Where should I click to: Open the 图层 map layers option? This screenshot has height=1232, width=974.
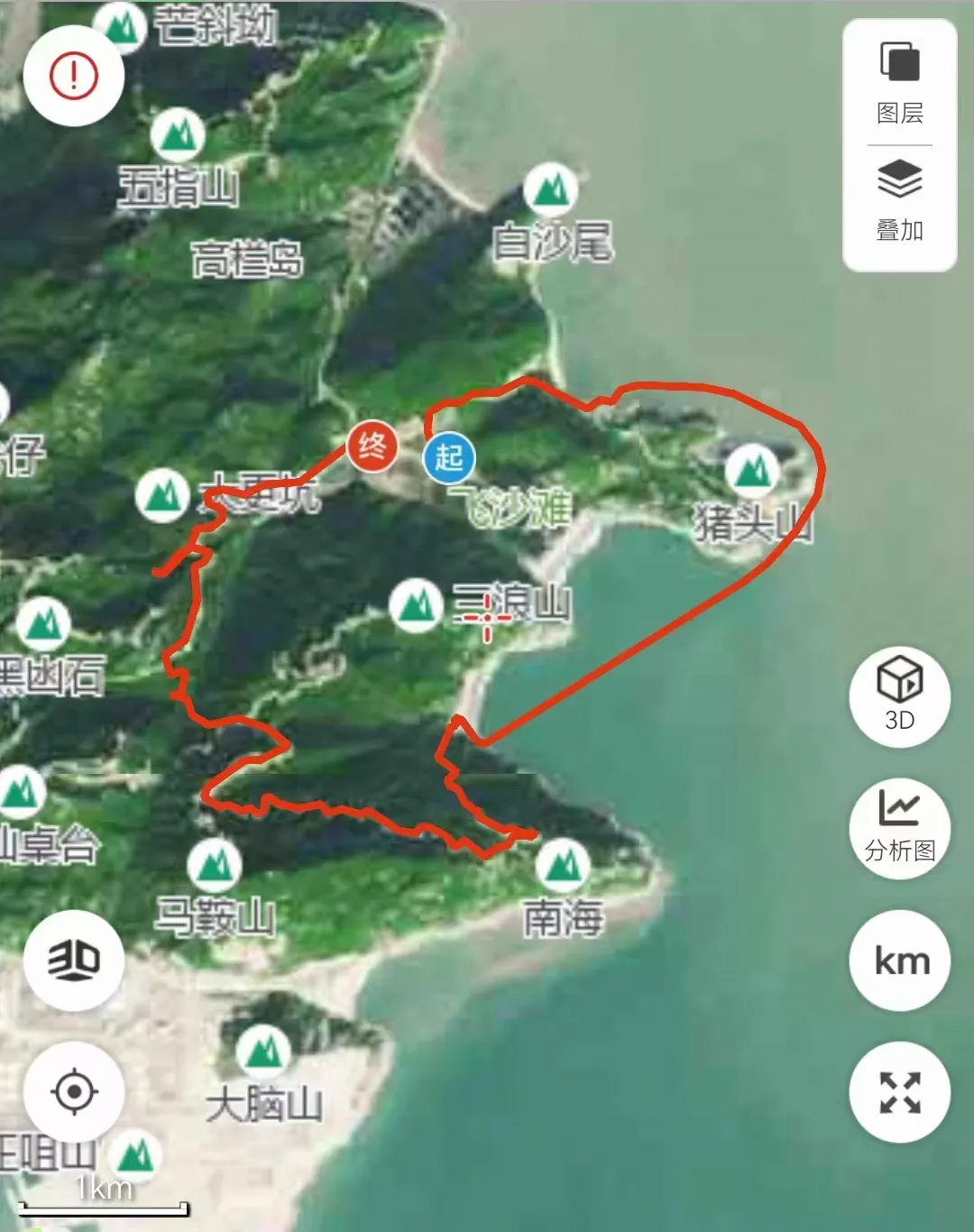click(899, 82)
